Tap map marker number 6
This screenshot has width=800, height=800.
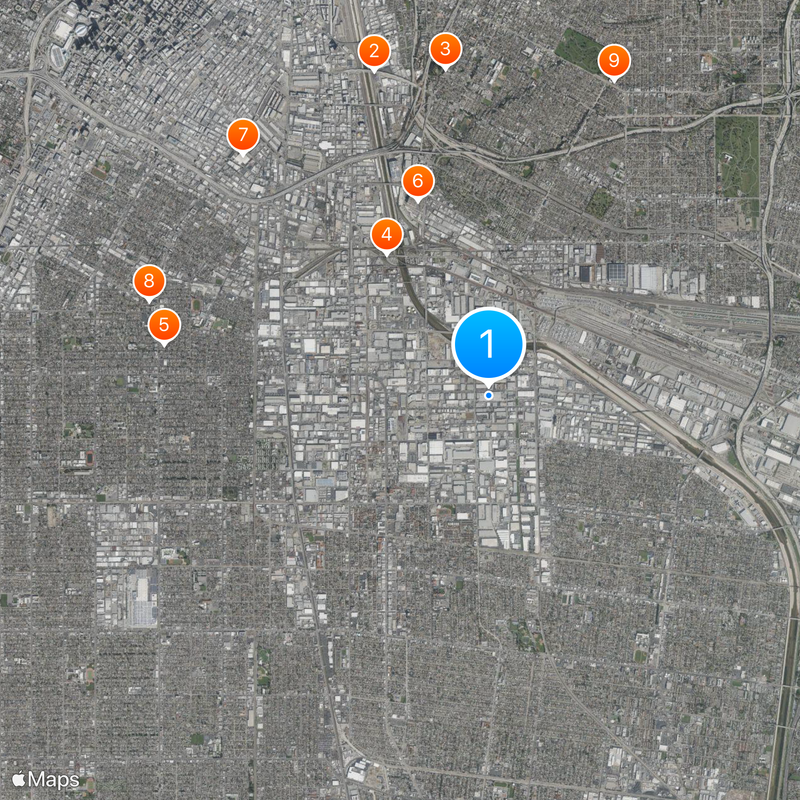click(x=418, y=181)
